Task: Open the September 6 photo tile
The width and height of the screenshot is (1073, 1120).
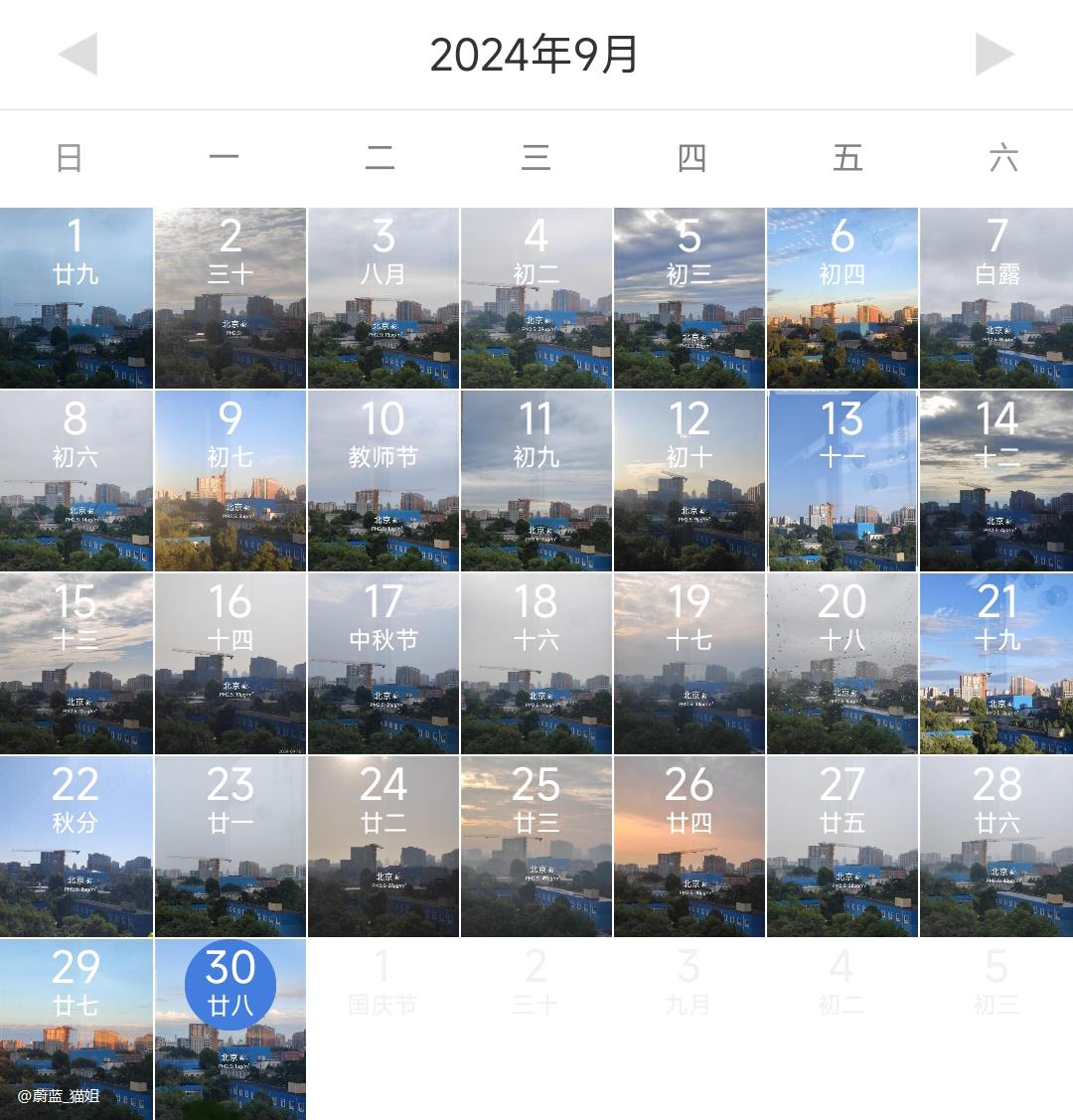Action: 842,298
